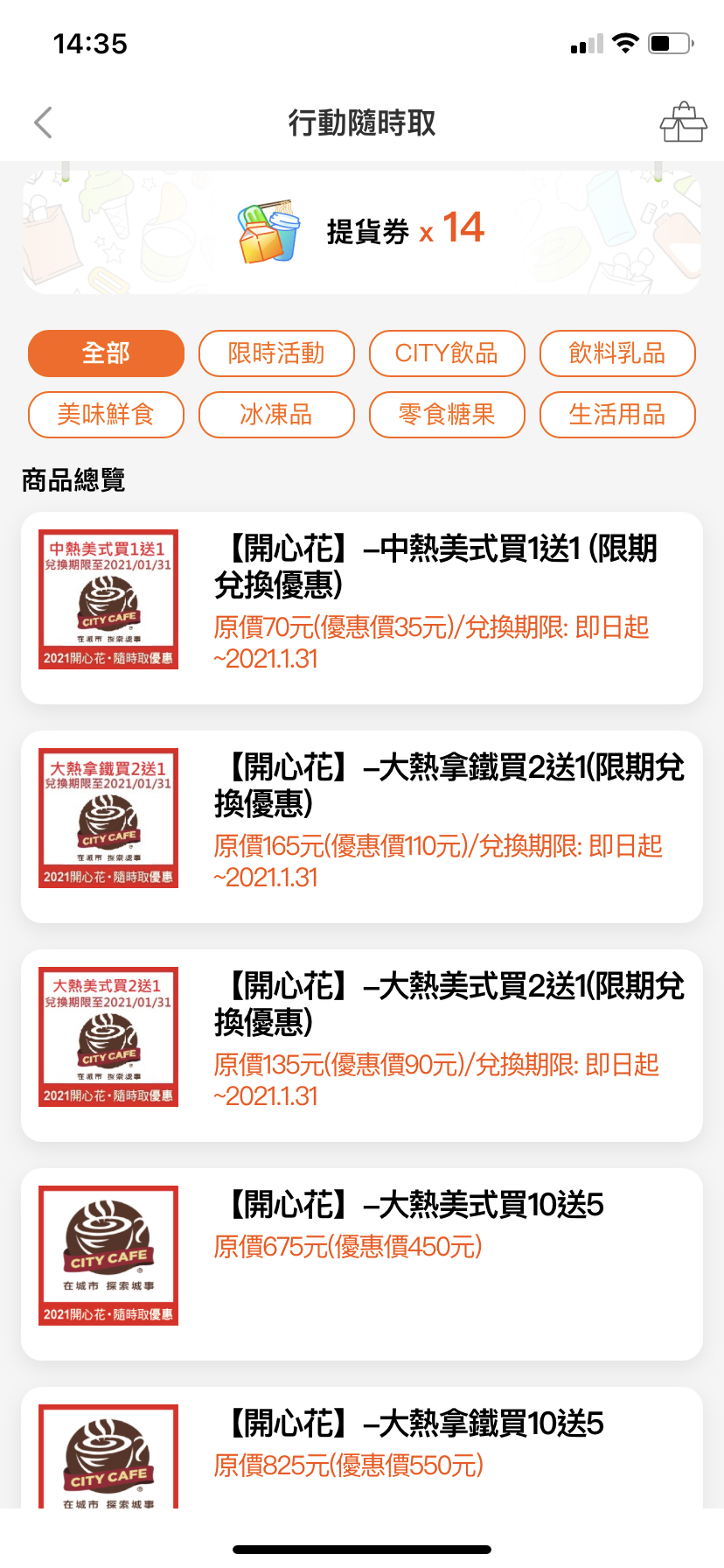The image size is (724, 1568).
Task: View the 大熱美式買2送1 offer
Action: click(362, 1046)
